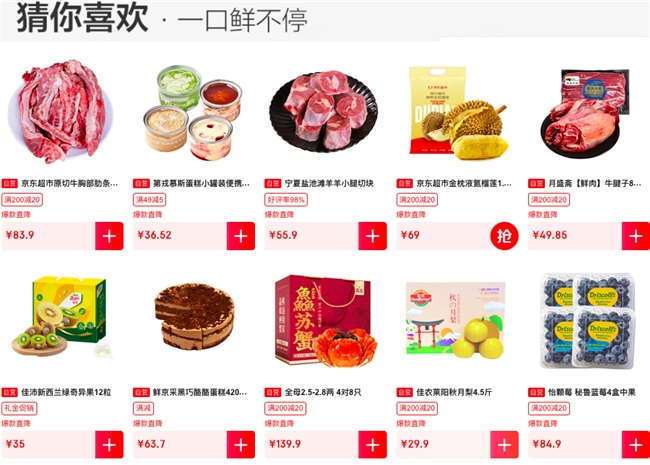View the 怡颗莓蓝莓 product
This screenshot has width=650, height=465.
click(588, 320)
